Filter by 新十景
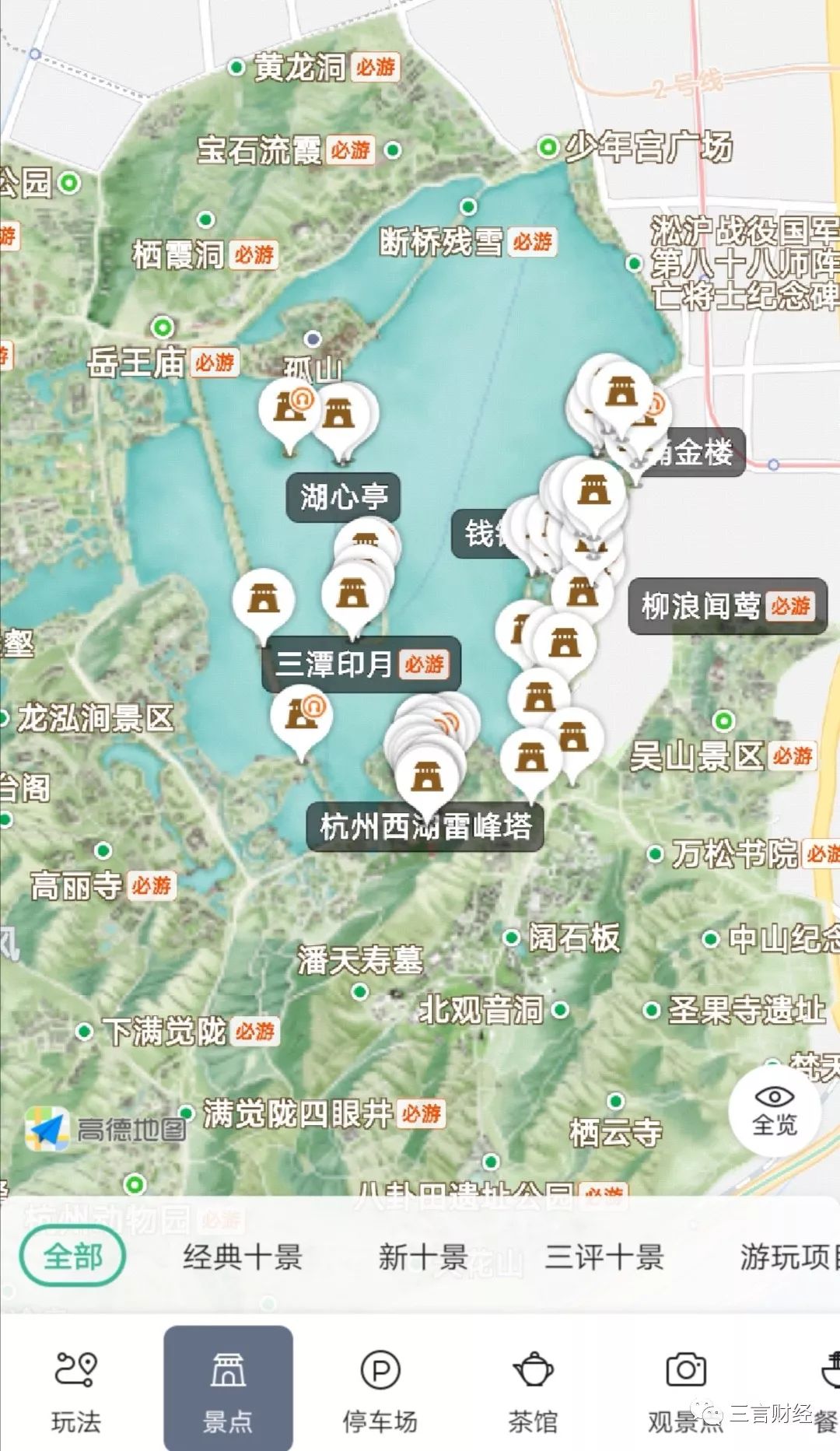The height and width of the screenshot is (1451, 840). click(x=422, y=1256)
